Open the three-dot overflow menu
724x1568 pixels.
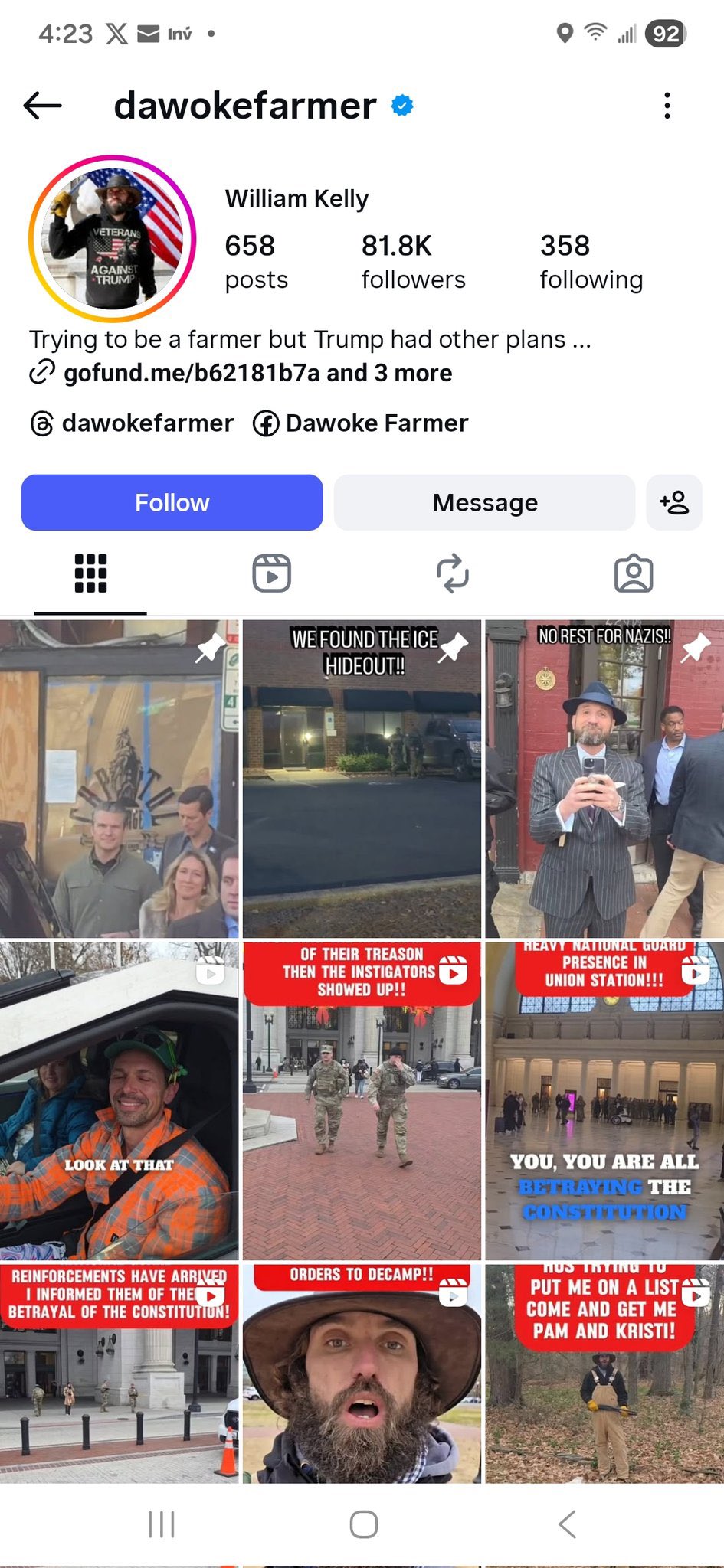click(x=667, y=106)
